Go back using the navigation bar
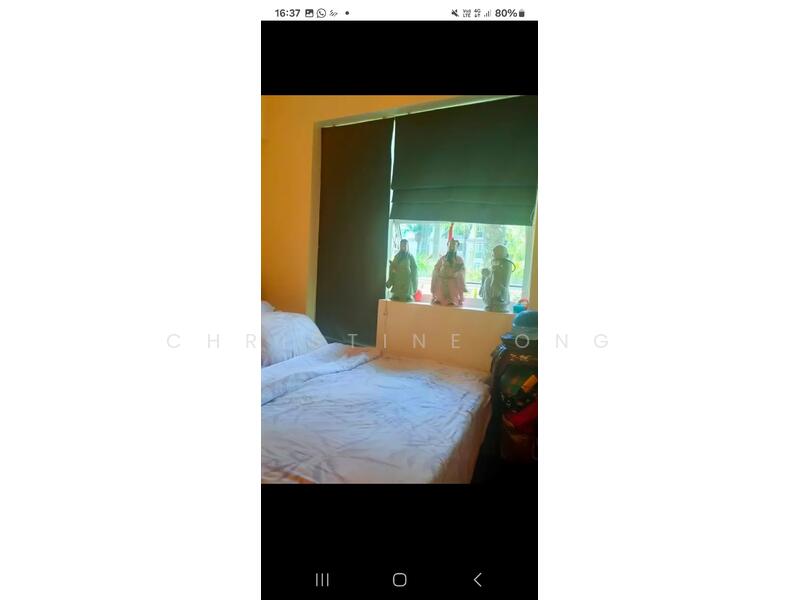Image resolution: width=800 pixels, height=600 pixels. tap(477, 579)
